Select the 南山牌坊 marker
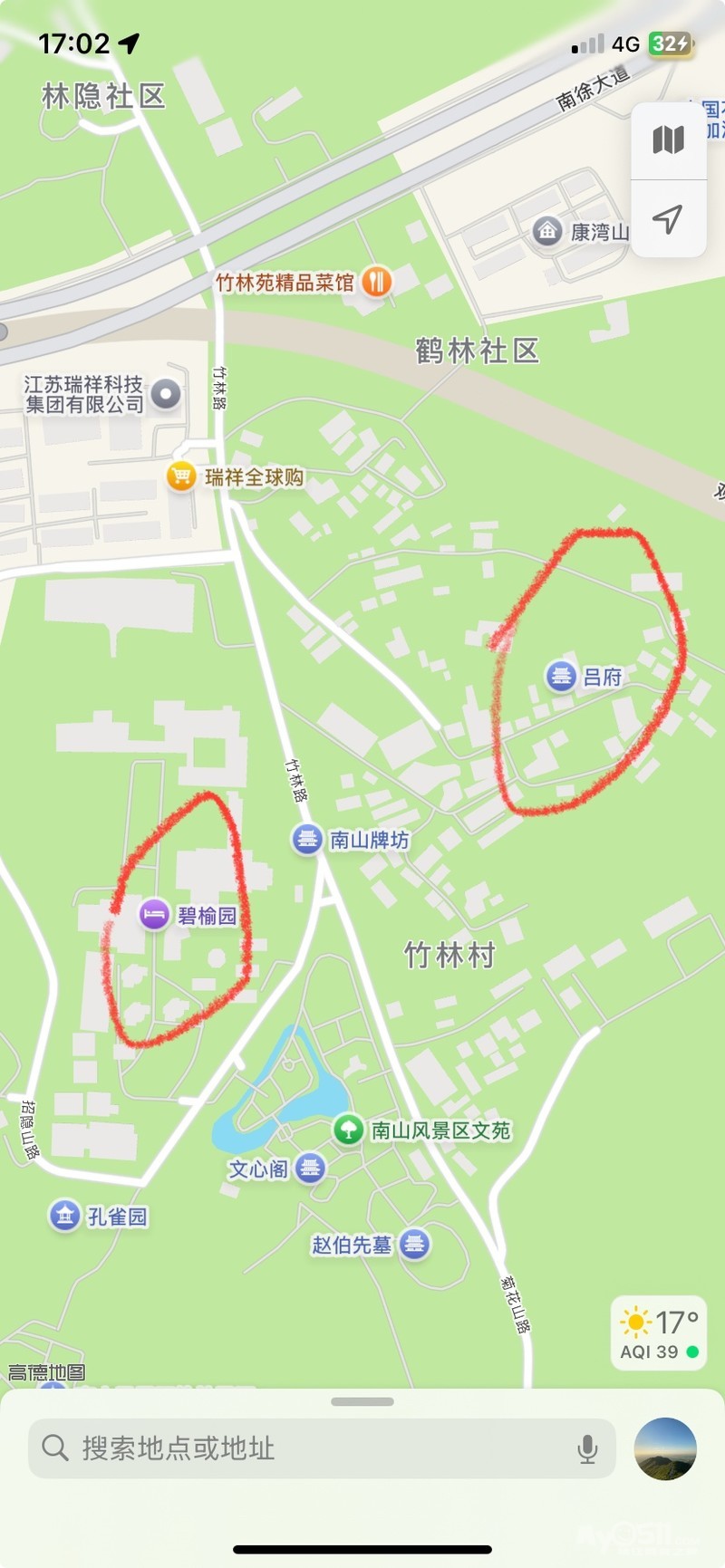Screen dimensions: 725x1568 coord(307,840)
